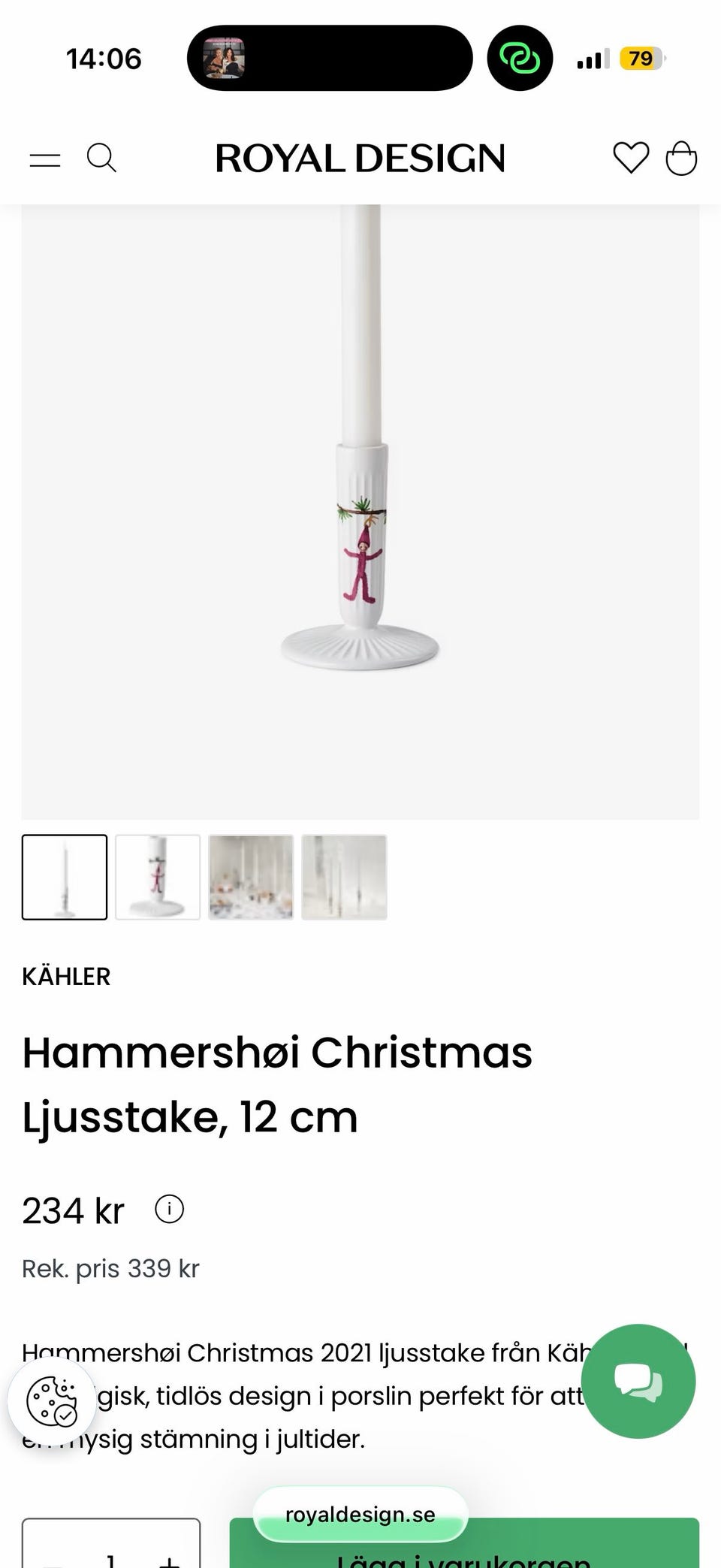Select the fourth product thumbnail
This screenshot has height=1568, width=721.
(343, 877)
